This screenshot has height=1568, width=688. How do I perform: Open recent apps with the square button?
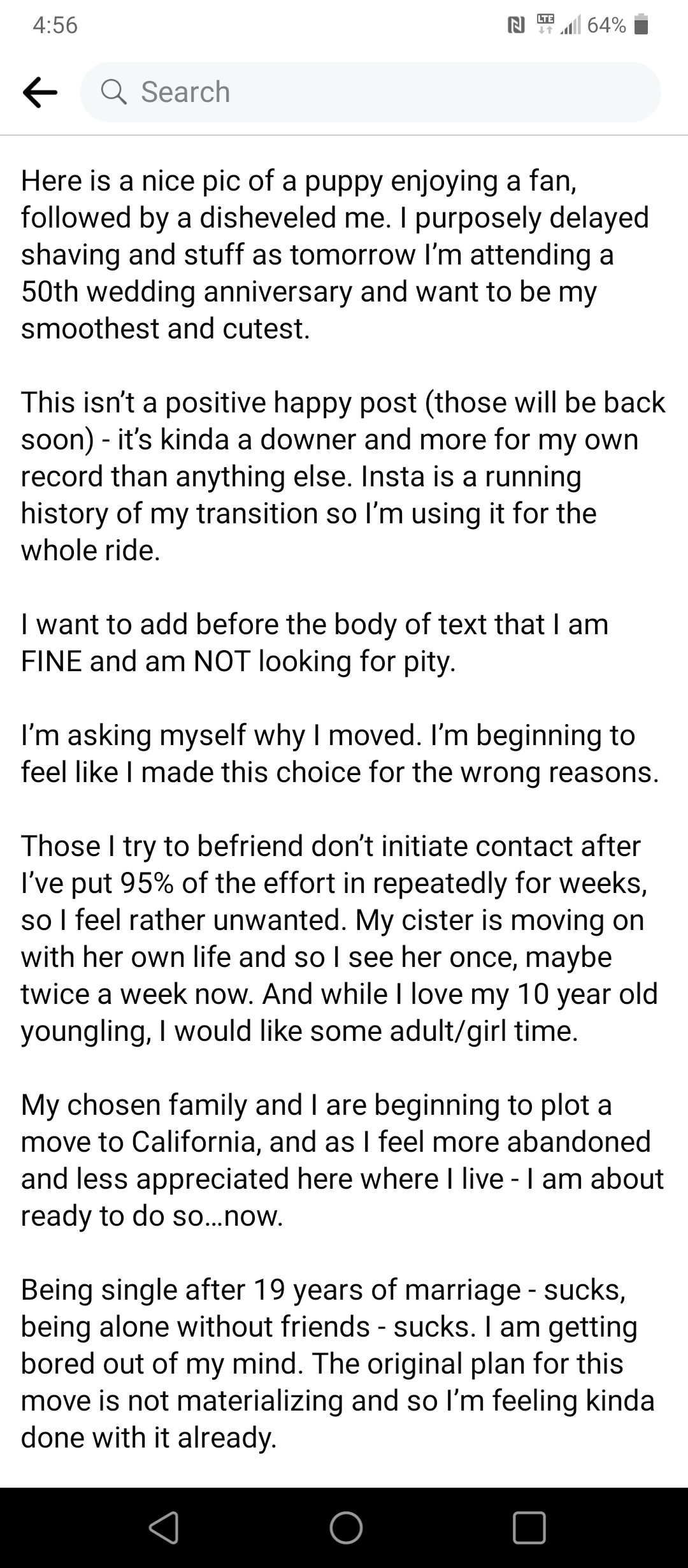click(x=529, y=1528)
